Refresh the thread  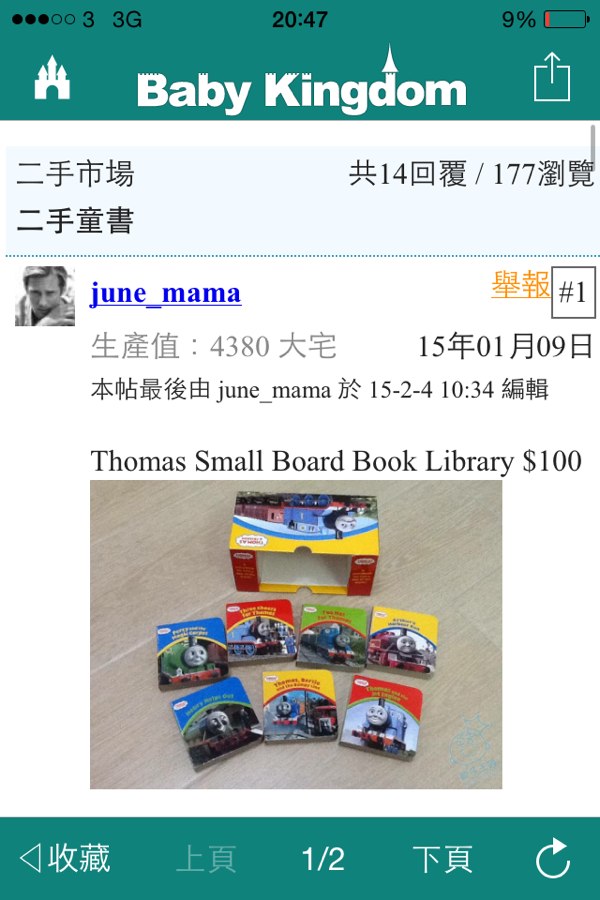click(x=551, y=859)
